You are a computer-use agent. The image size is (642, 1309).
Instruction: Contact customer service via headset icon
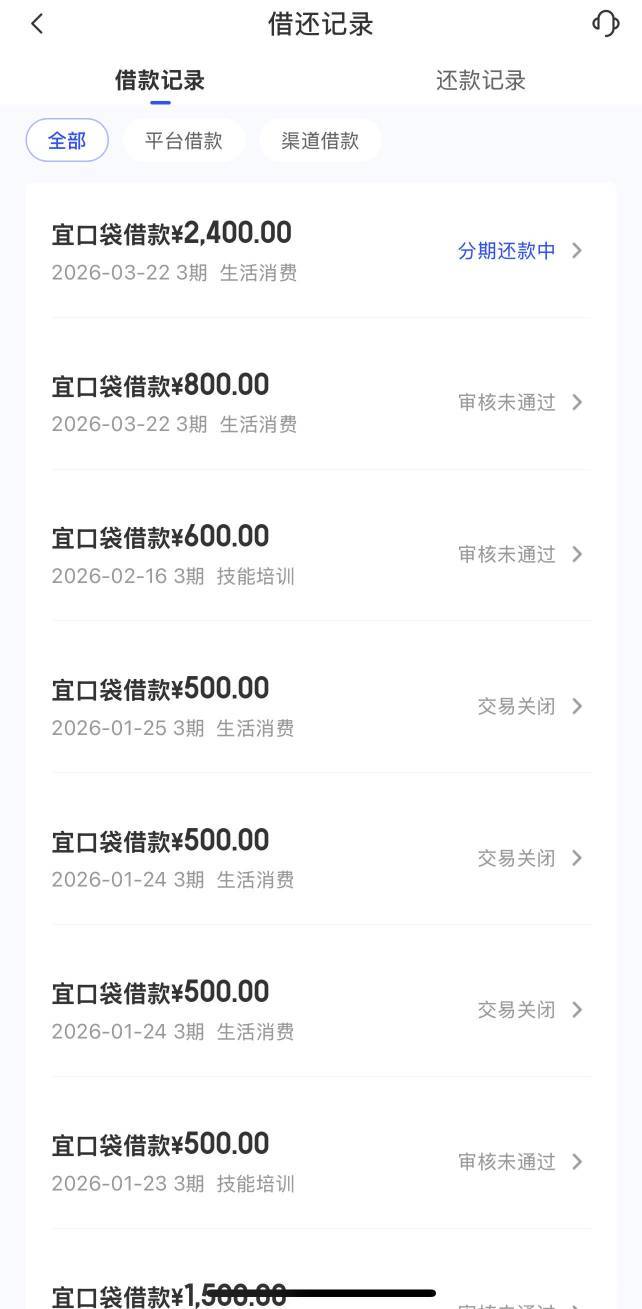tap(605, 23)
